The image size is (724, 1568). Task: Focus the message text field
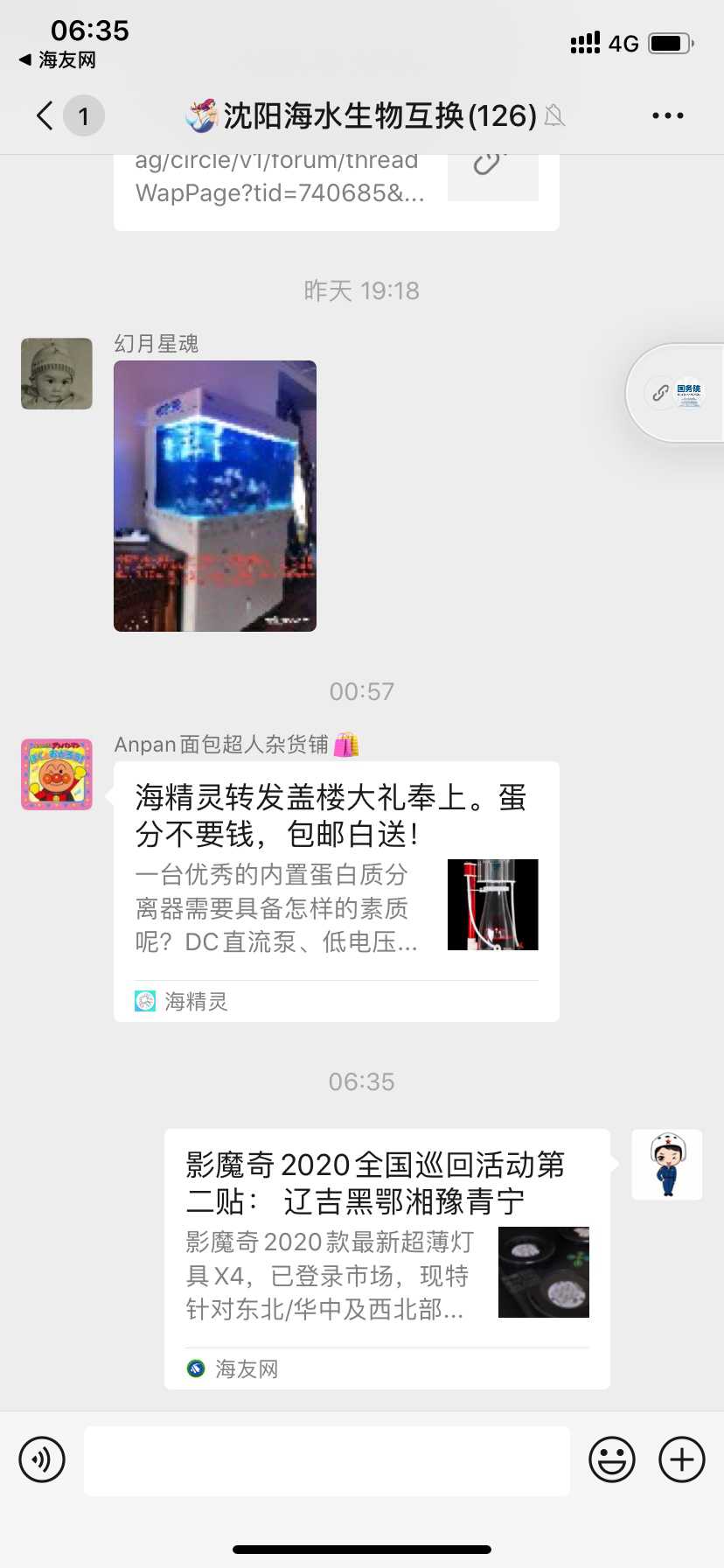pyautogui.click(x=327, y=1460)
